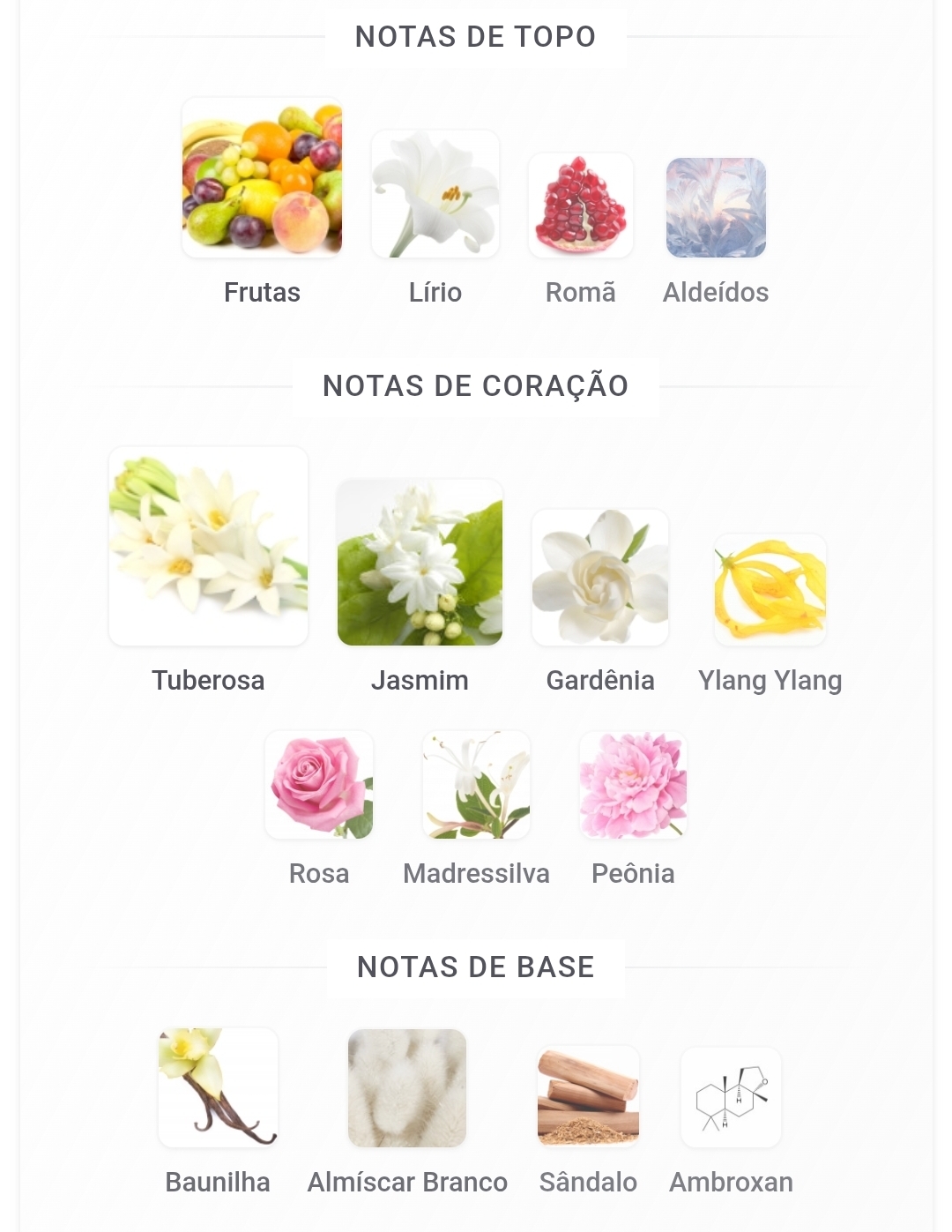This screenshot has height=1232, width=952.
Task: Tap the Peônia note tile
Action: pyautogui.click(x=633, y=785)
